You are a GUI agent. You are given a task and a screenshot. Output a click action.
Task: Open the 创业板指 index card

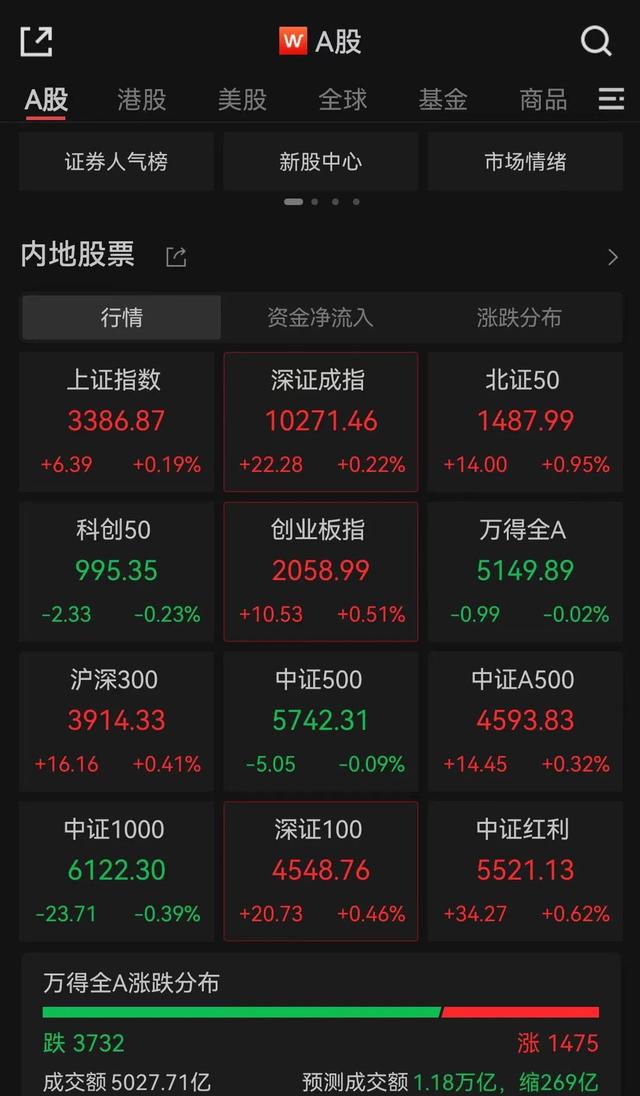point(321,571)
